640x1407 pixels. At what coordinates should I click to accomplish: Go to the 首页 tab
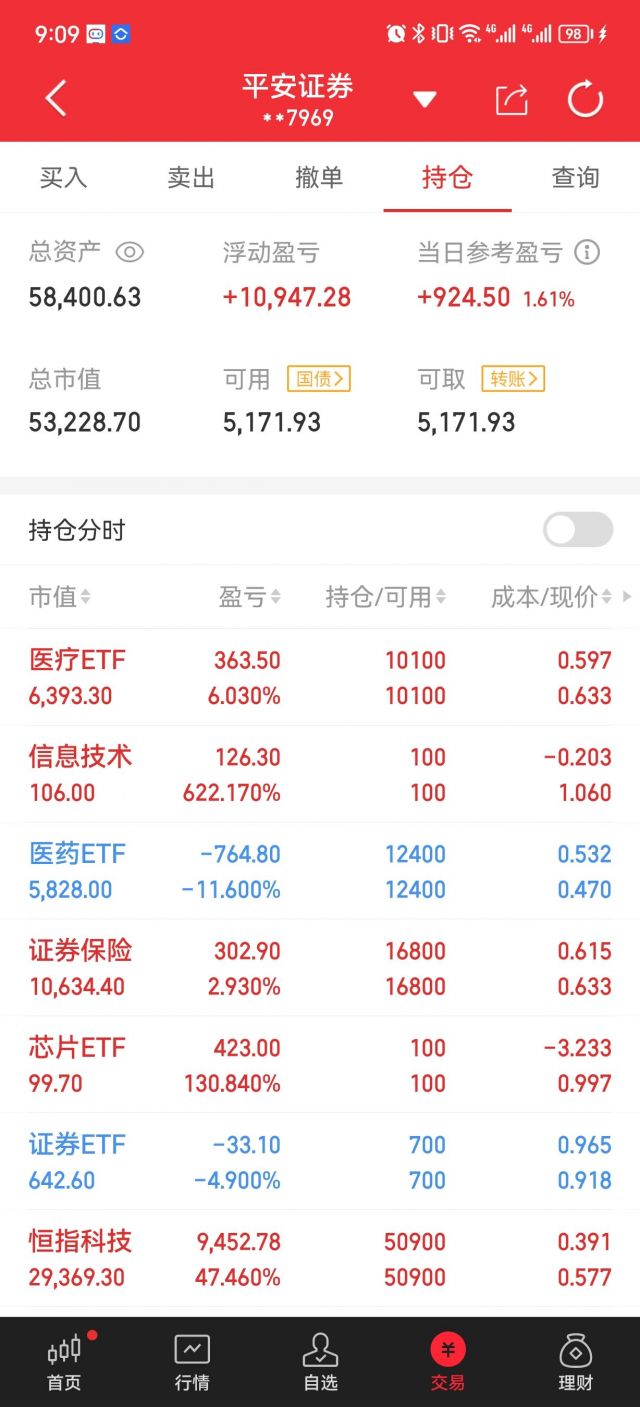tap(64, 1362)
